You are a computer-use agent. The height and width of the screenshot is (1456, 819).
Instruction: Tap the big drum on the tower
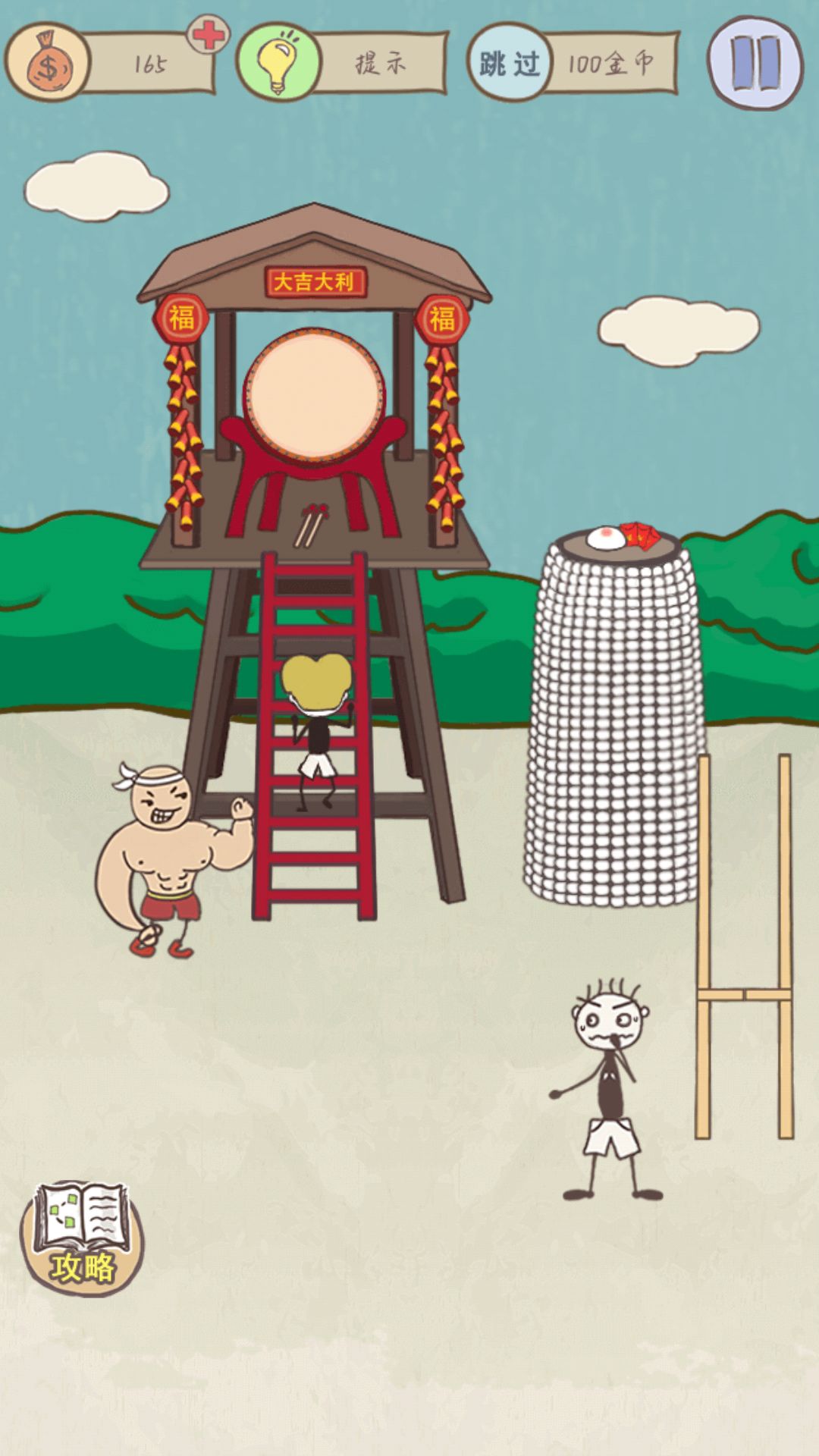313,394
